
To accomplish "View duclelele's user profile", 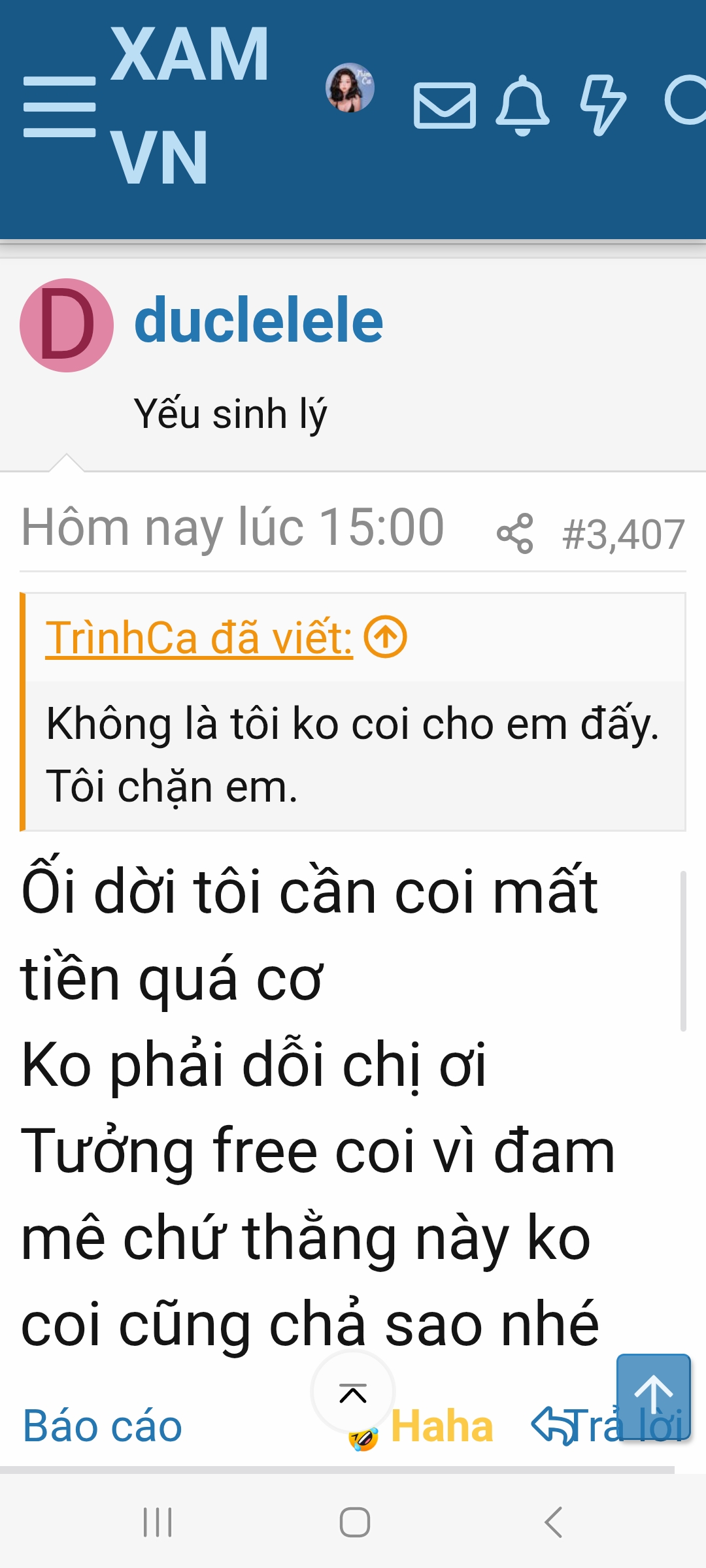I will click(x=258, y=320).
